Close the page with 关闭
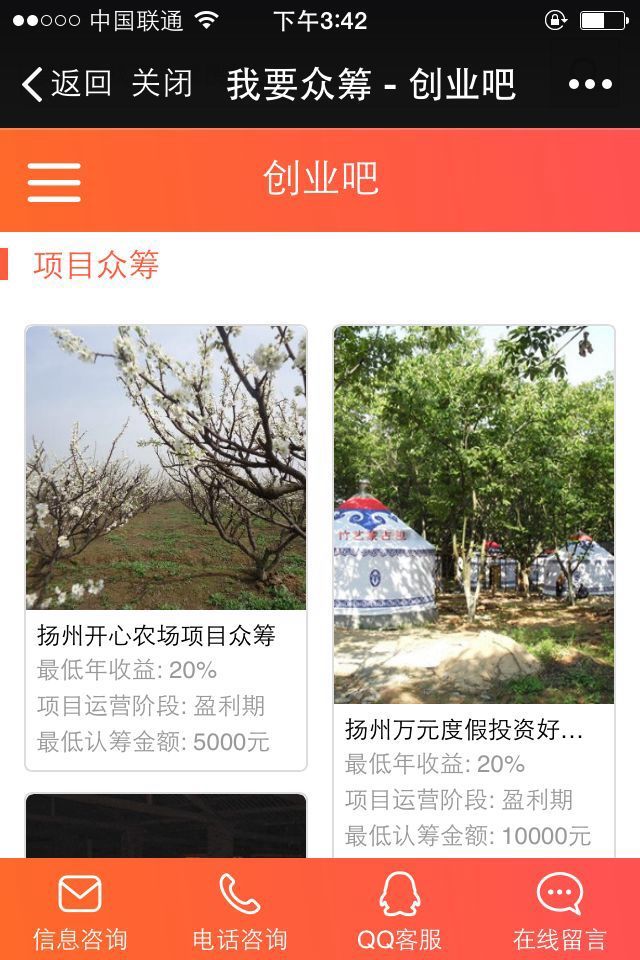The width and height of the screenshot is (640, 960). (x=162, y=84)
